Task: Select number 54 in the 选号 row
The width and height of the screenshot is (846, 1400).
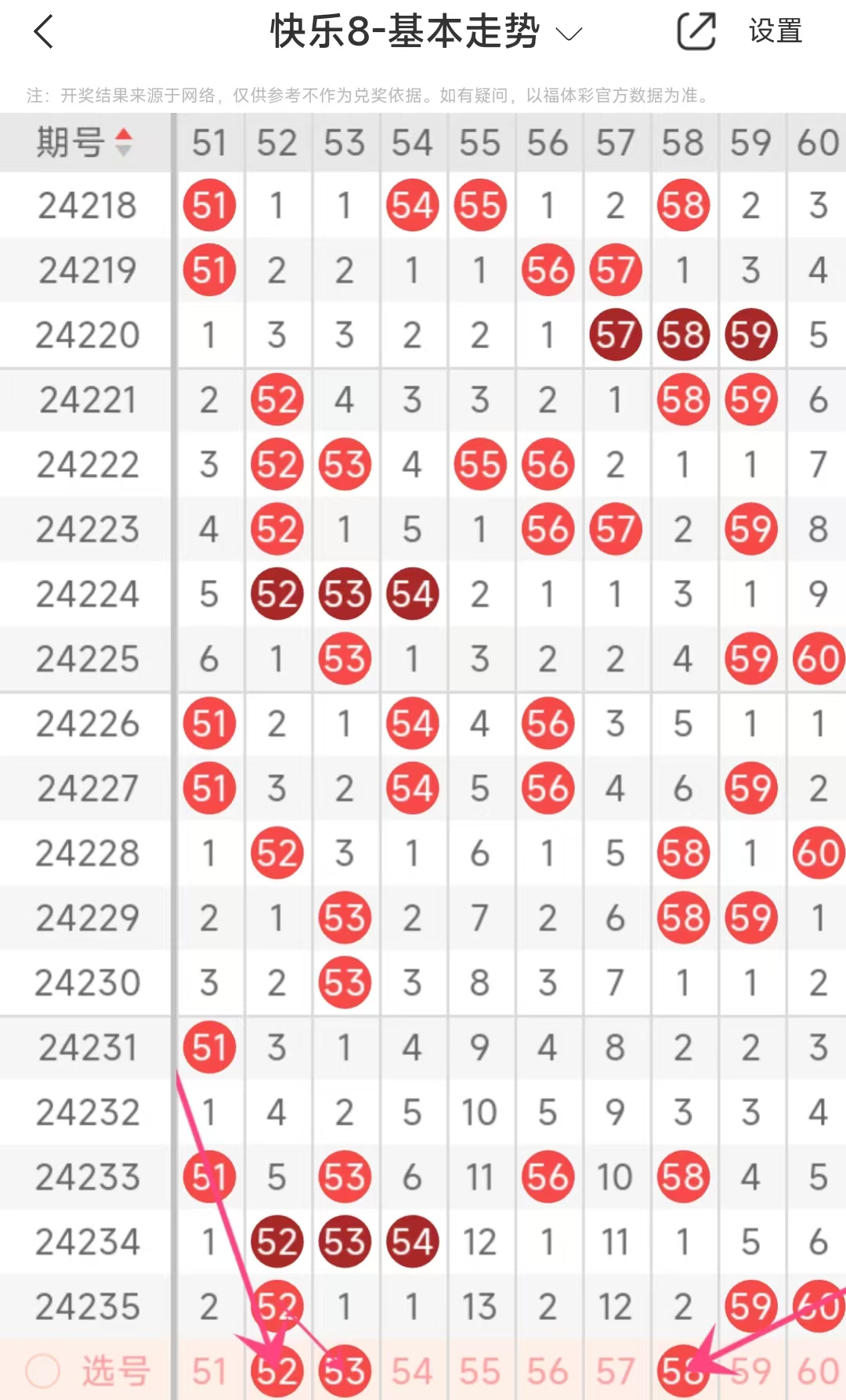Action: tap(412, 1371)
